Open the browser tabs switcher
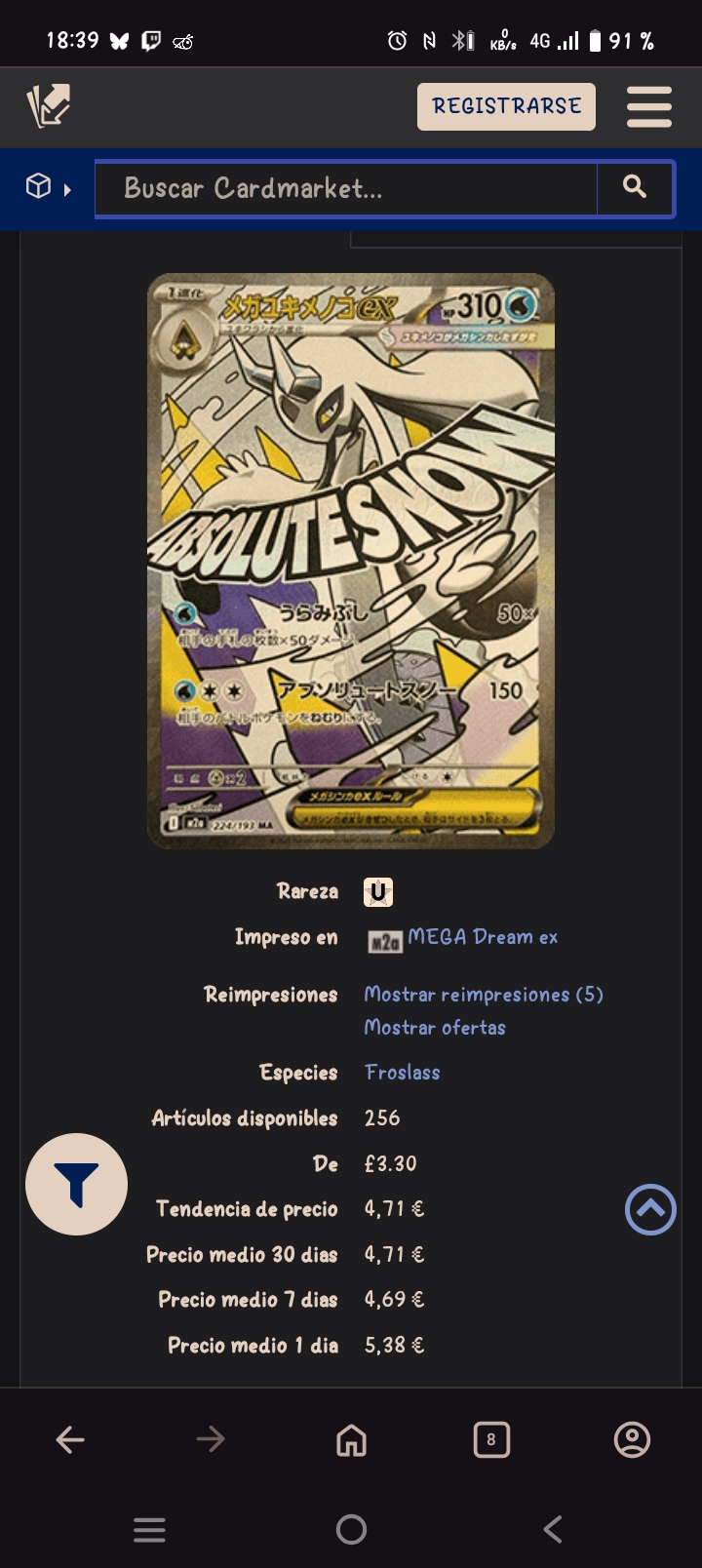The height and width of the screenshot is (1568, 702). pos(491,1439)
